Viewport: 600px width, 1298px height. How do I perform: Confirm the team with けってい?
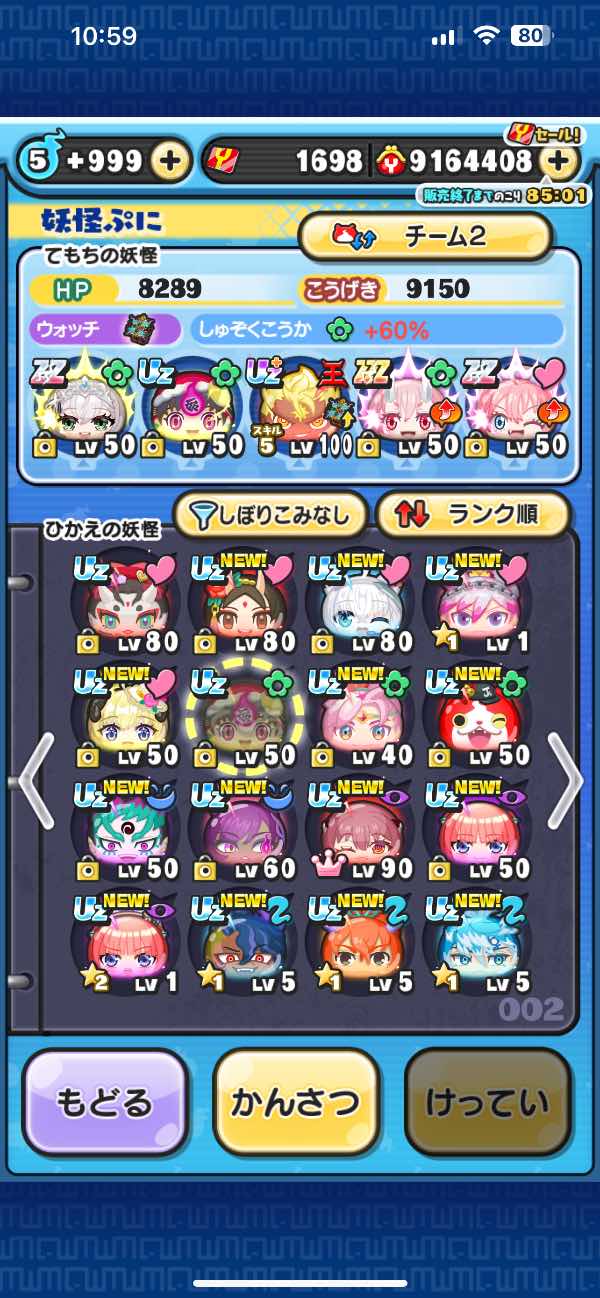(x=487, y=1103)
